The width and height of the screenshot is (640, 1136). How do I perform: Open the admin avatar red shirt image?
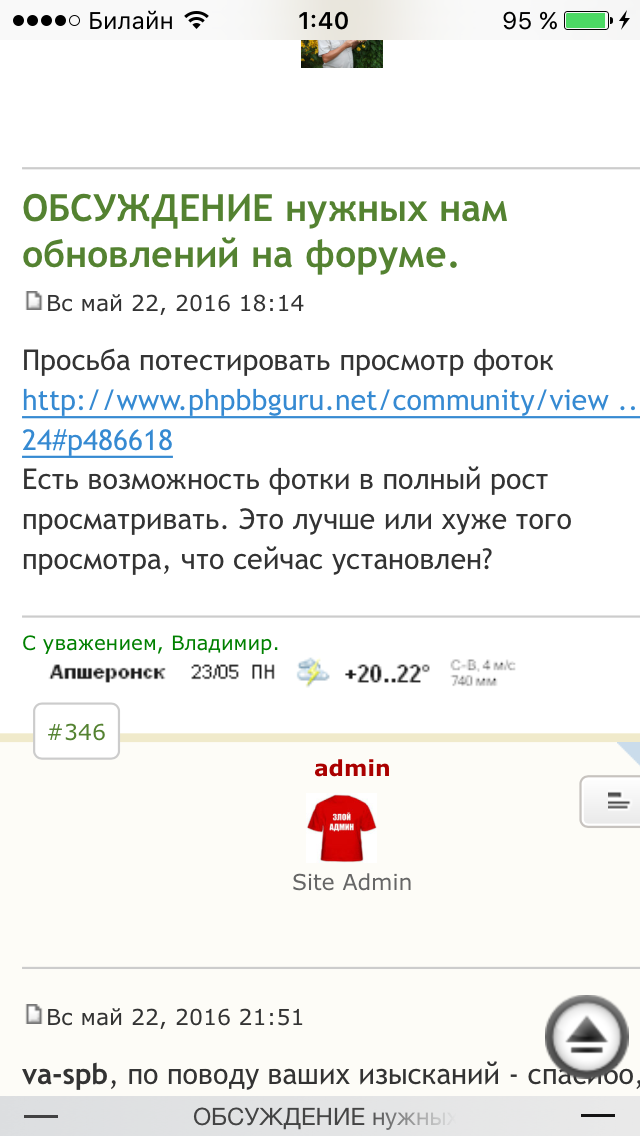342,829
